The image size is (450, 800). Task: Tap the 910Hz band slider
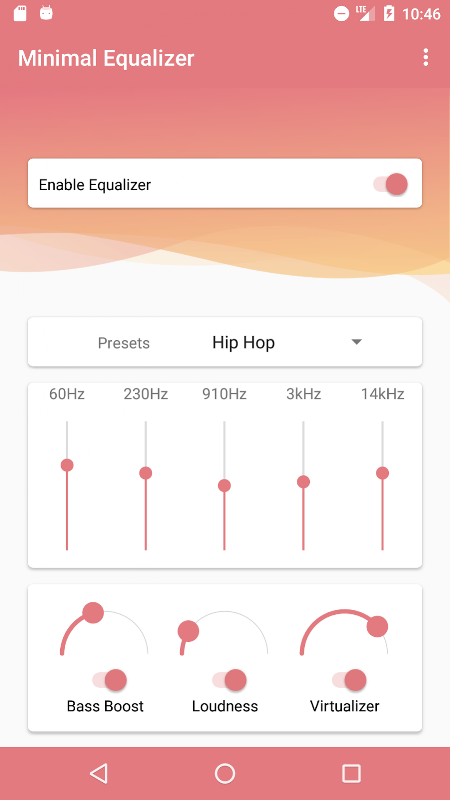tap(224, 485)
